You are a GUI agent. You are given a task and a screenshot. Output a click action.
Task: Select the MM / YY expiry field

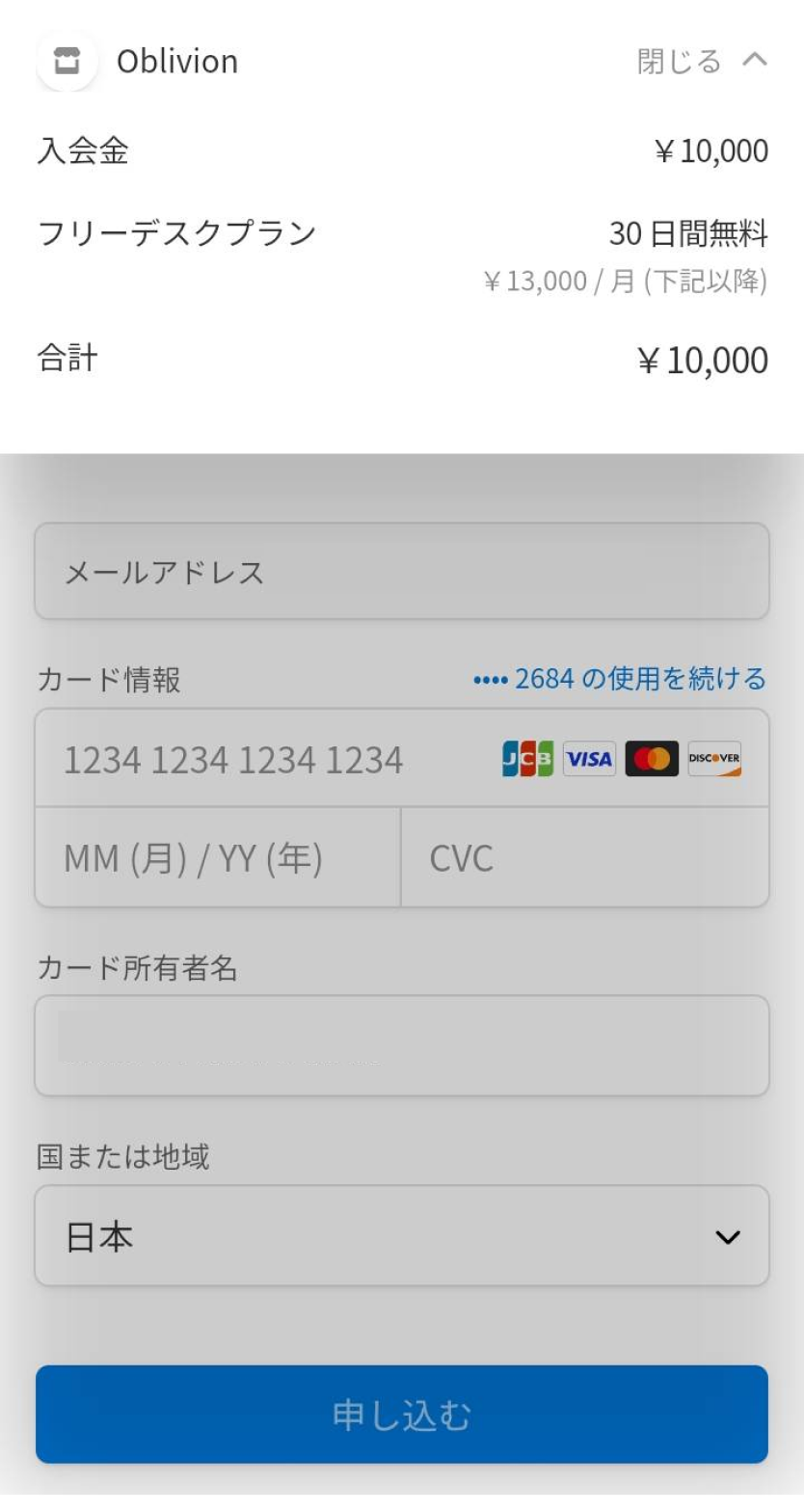click(217, 858)
